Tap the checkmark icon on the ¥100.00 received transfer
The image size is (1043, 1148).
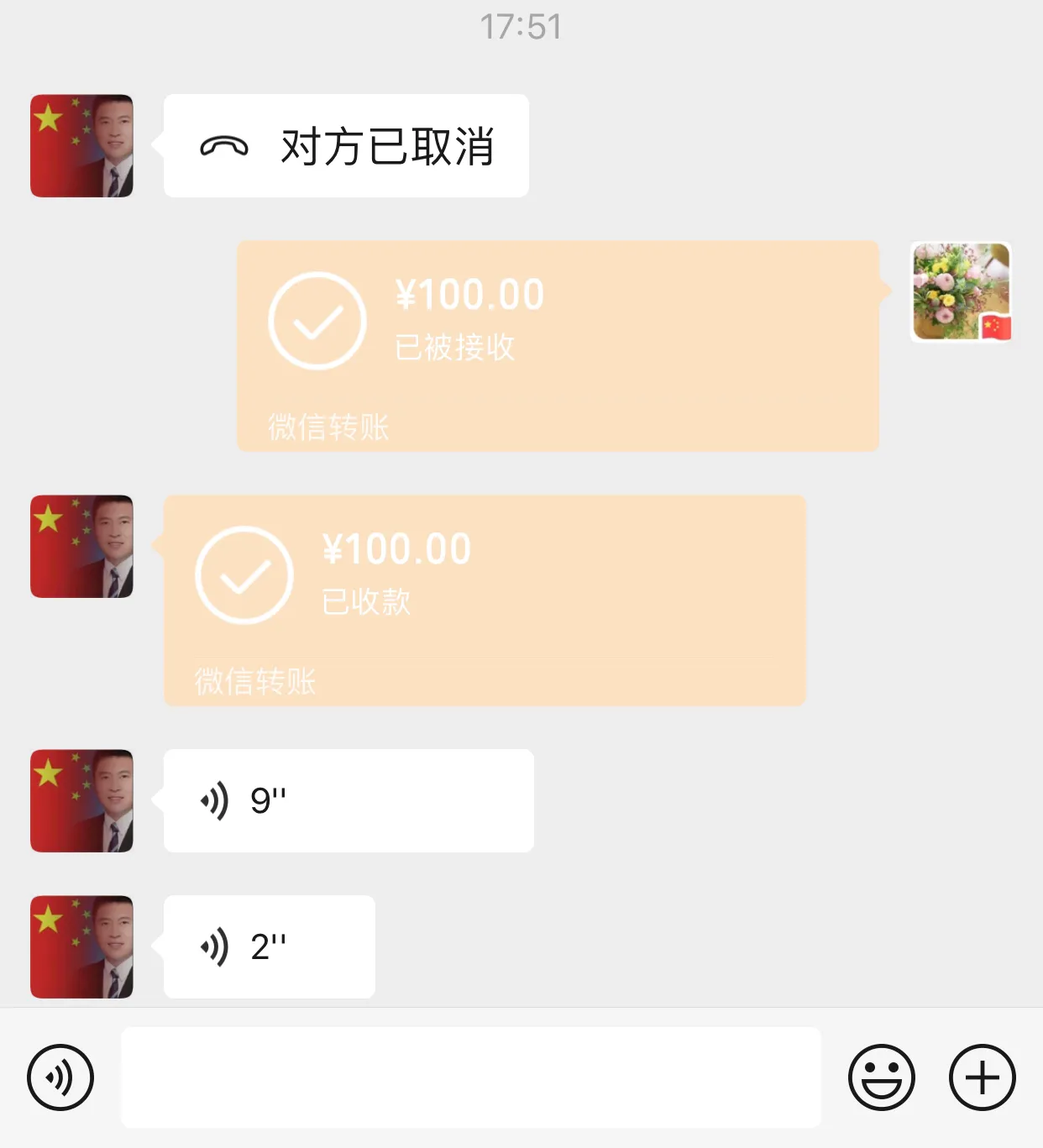pyautogui.click(x=317, y=320)
